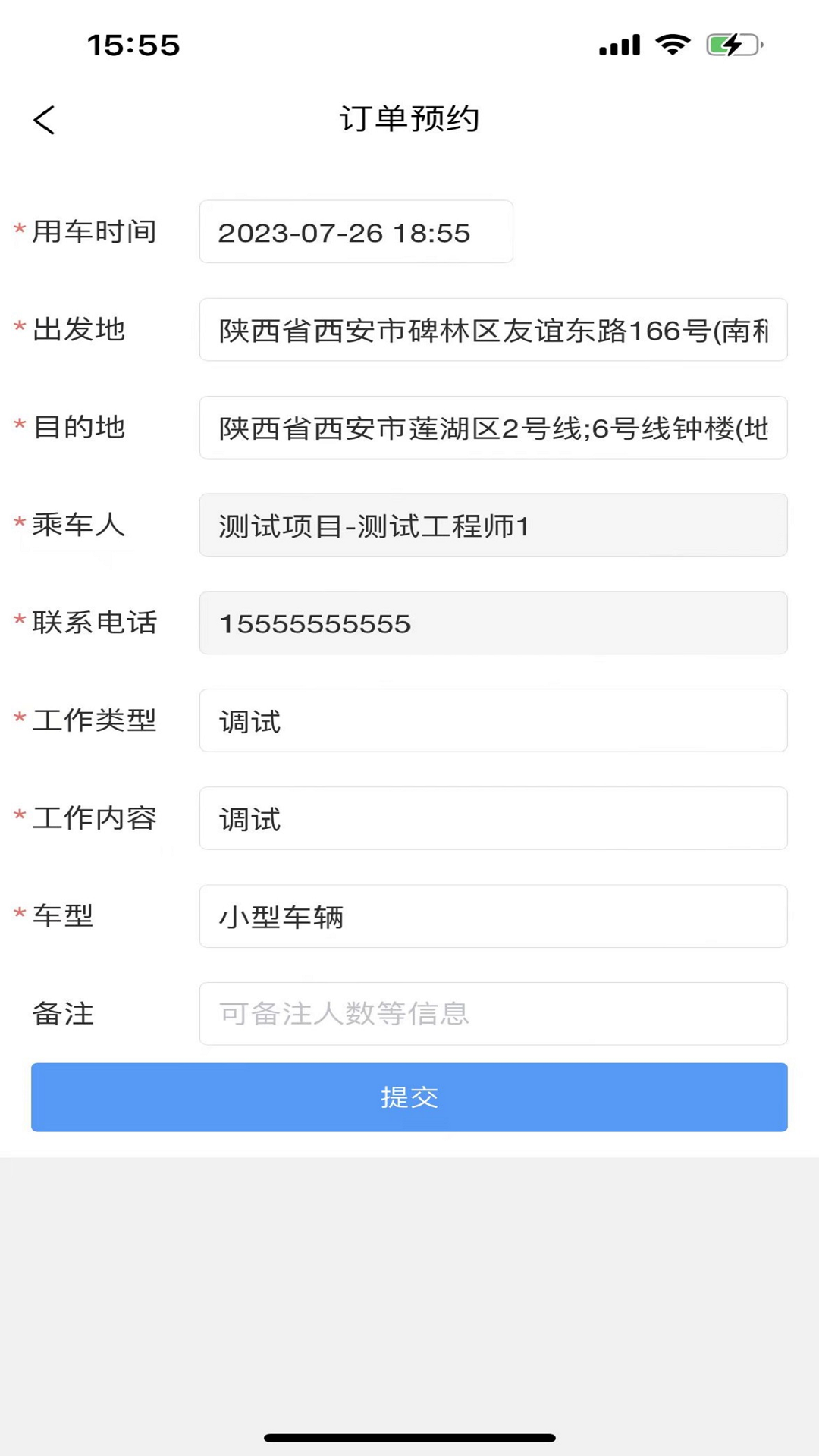Open the 车型 selector showing 小型车辆

point(493,917)
